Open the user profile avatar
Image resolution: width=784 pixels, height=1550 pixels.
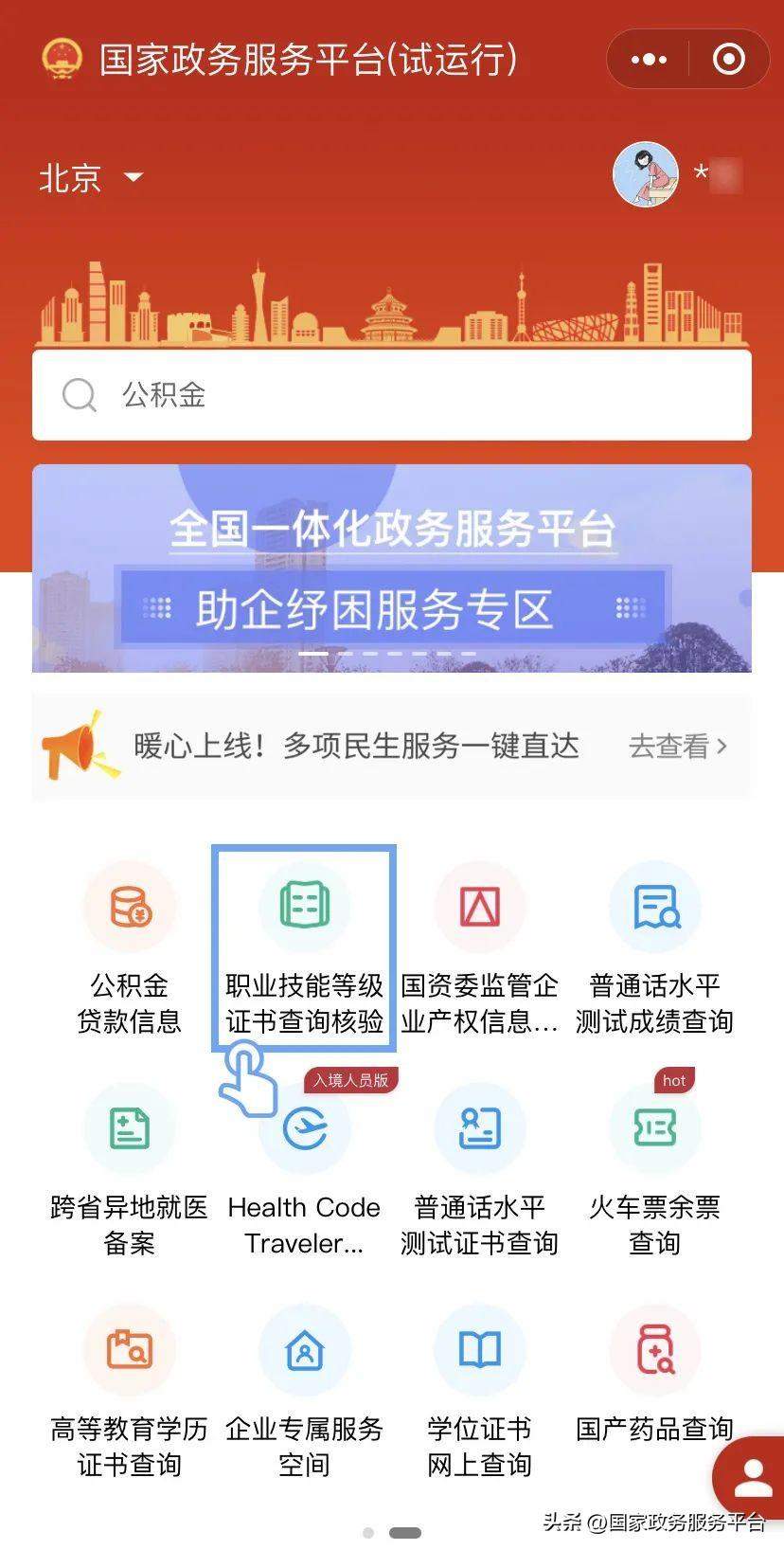[x=646, y=174]
